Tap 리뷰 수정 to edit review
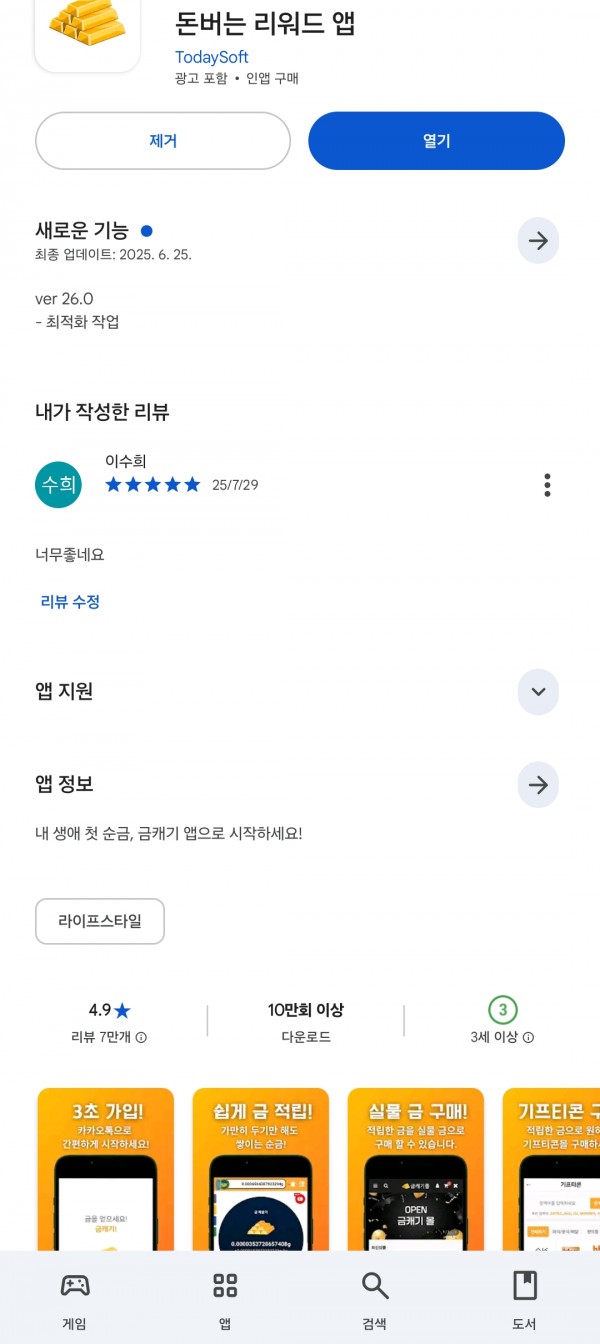This screenshot has height=1344, width=600. click(70, 602)
